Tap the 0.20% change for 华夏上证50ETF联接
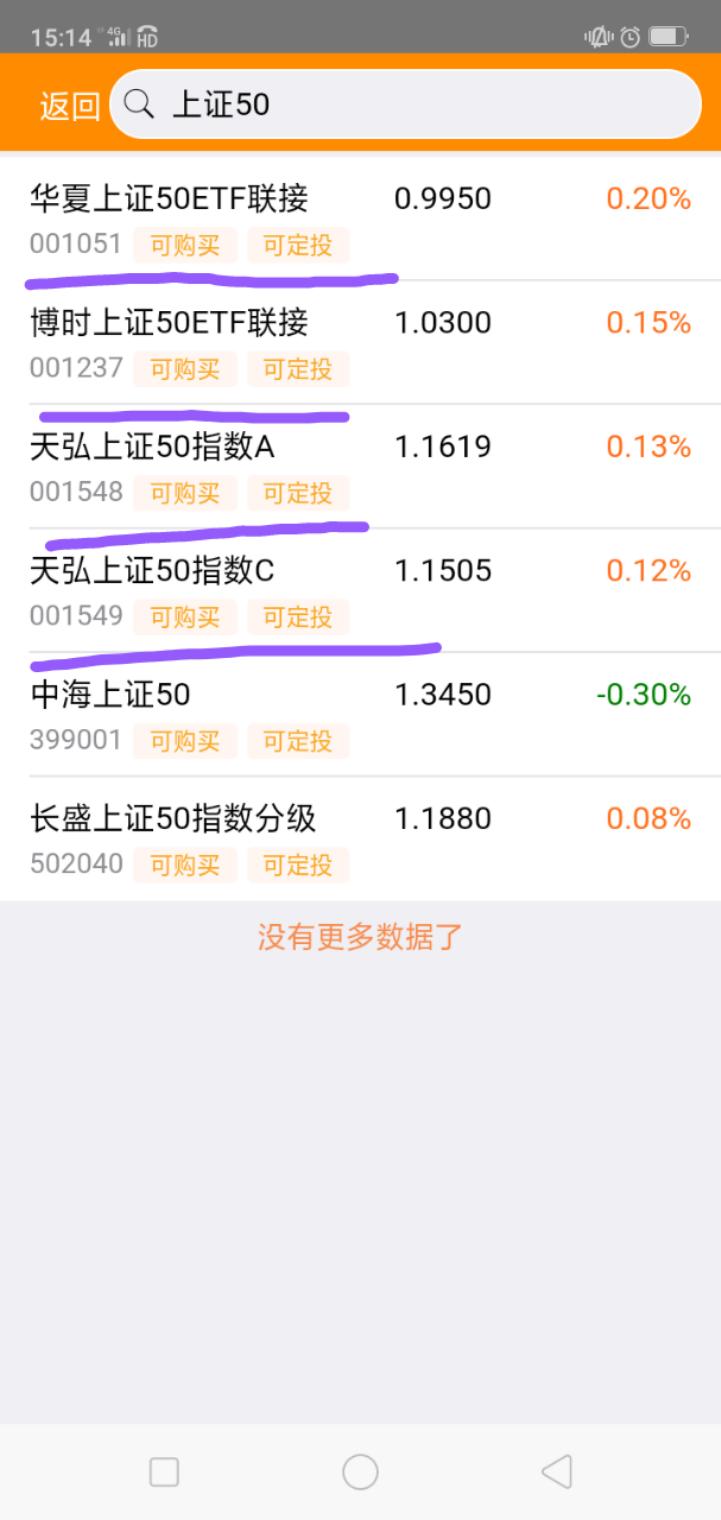The width and height of the screenshot is (721, 1520). click(x=650, y=198)
